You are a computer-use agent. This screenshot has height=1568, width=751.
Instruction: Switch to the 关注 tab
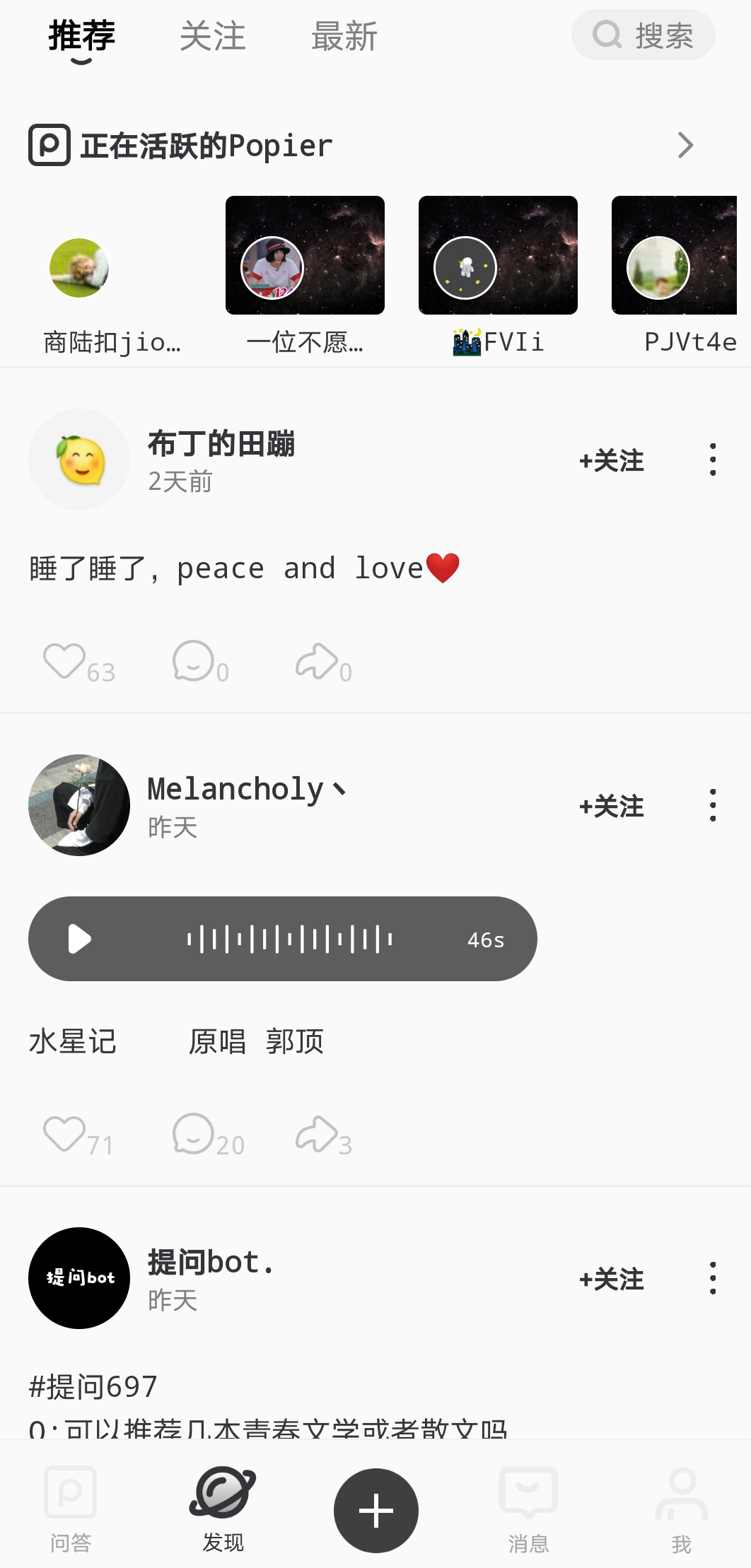212,36
